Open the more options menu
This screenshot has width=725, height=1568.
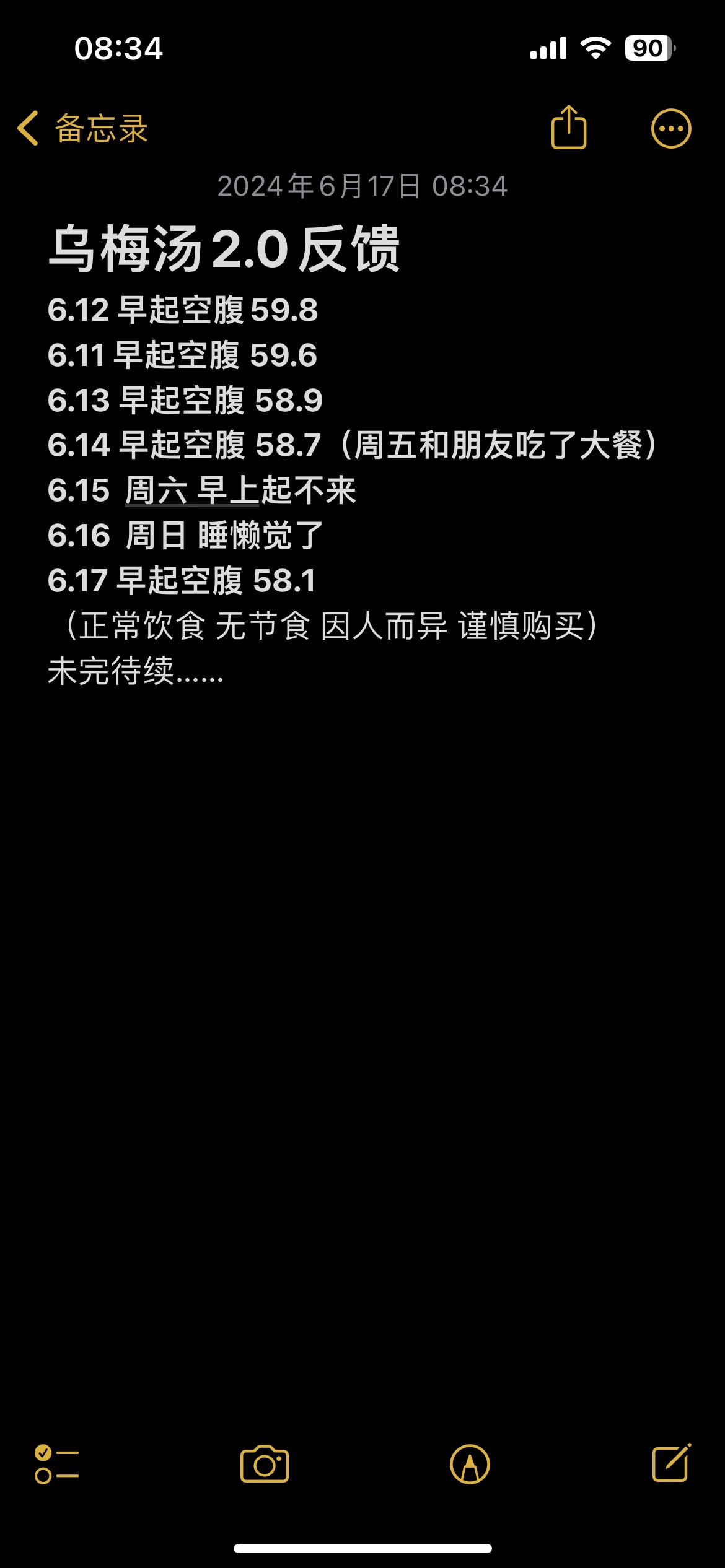pos(671,129)
